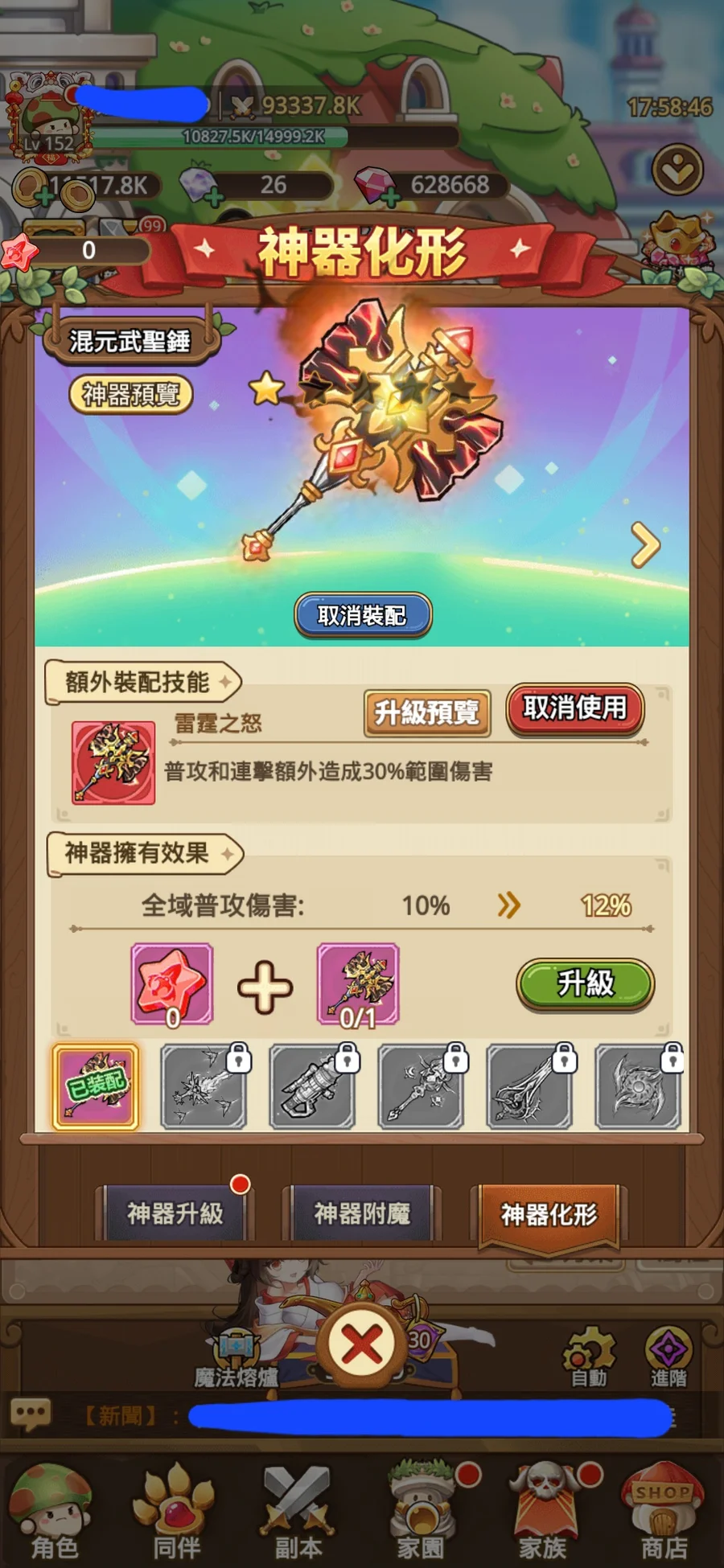Close the panel with red X

point(361,1344)
